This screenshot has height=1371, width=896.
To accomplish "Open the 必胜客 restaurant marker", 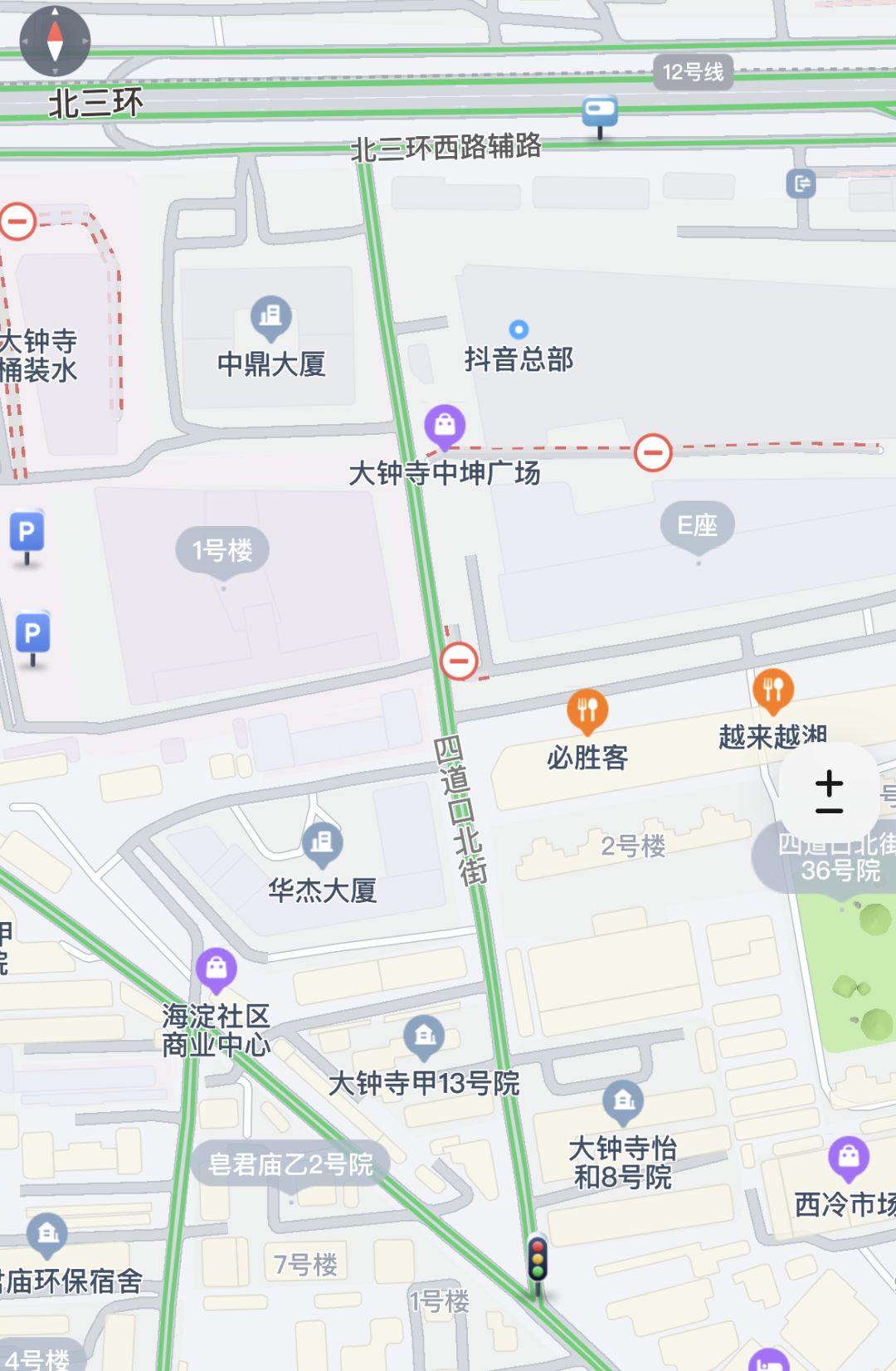I will [587, 710].
